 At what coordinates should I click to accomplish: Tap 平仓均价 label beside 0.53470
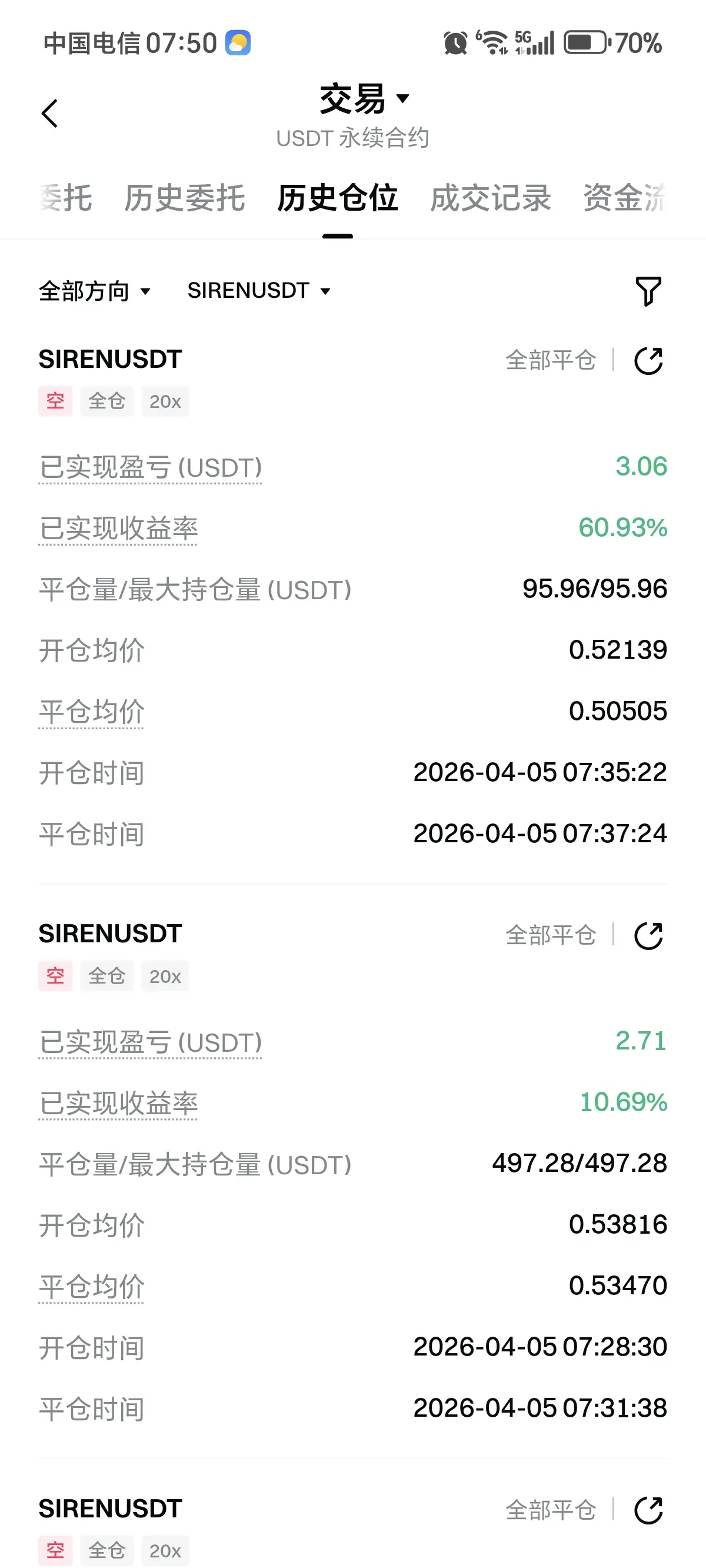[91, 1286]
